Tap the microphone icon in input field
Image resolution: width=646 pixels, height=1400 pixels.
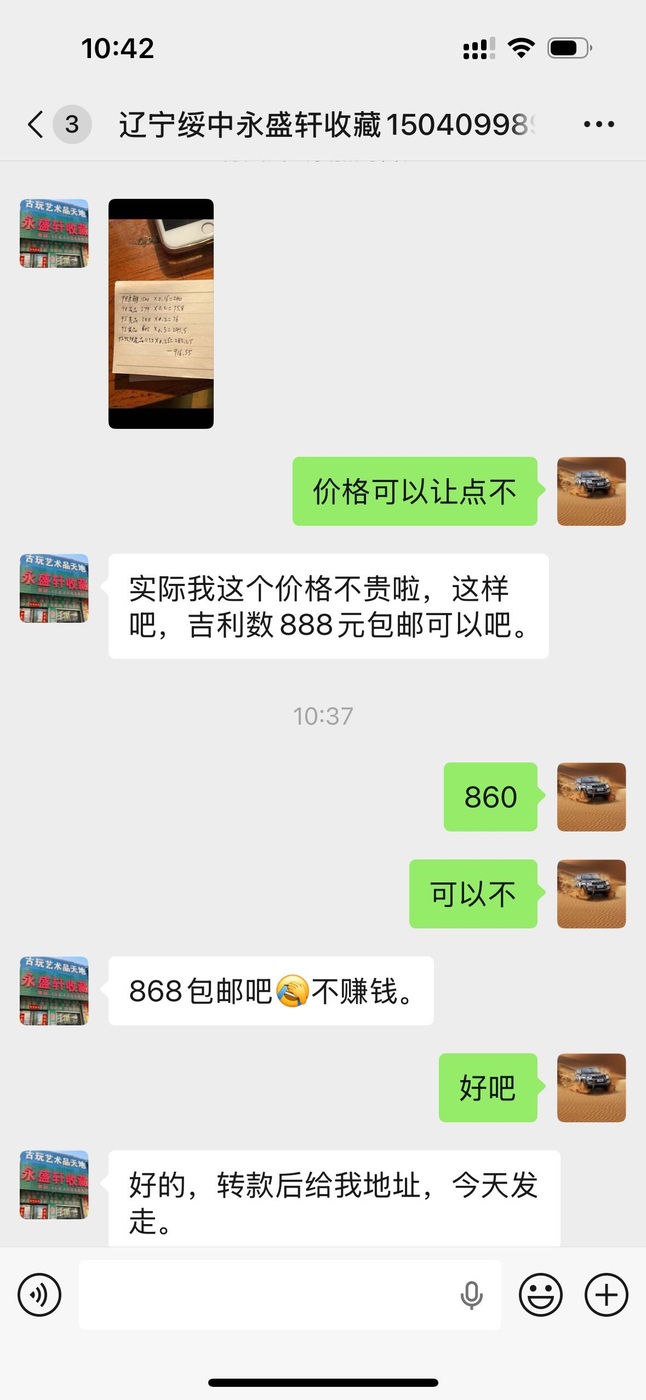(x=472, y=1295)
